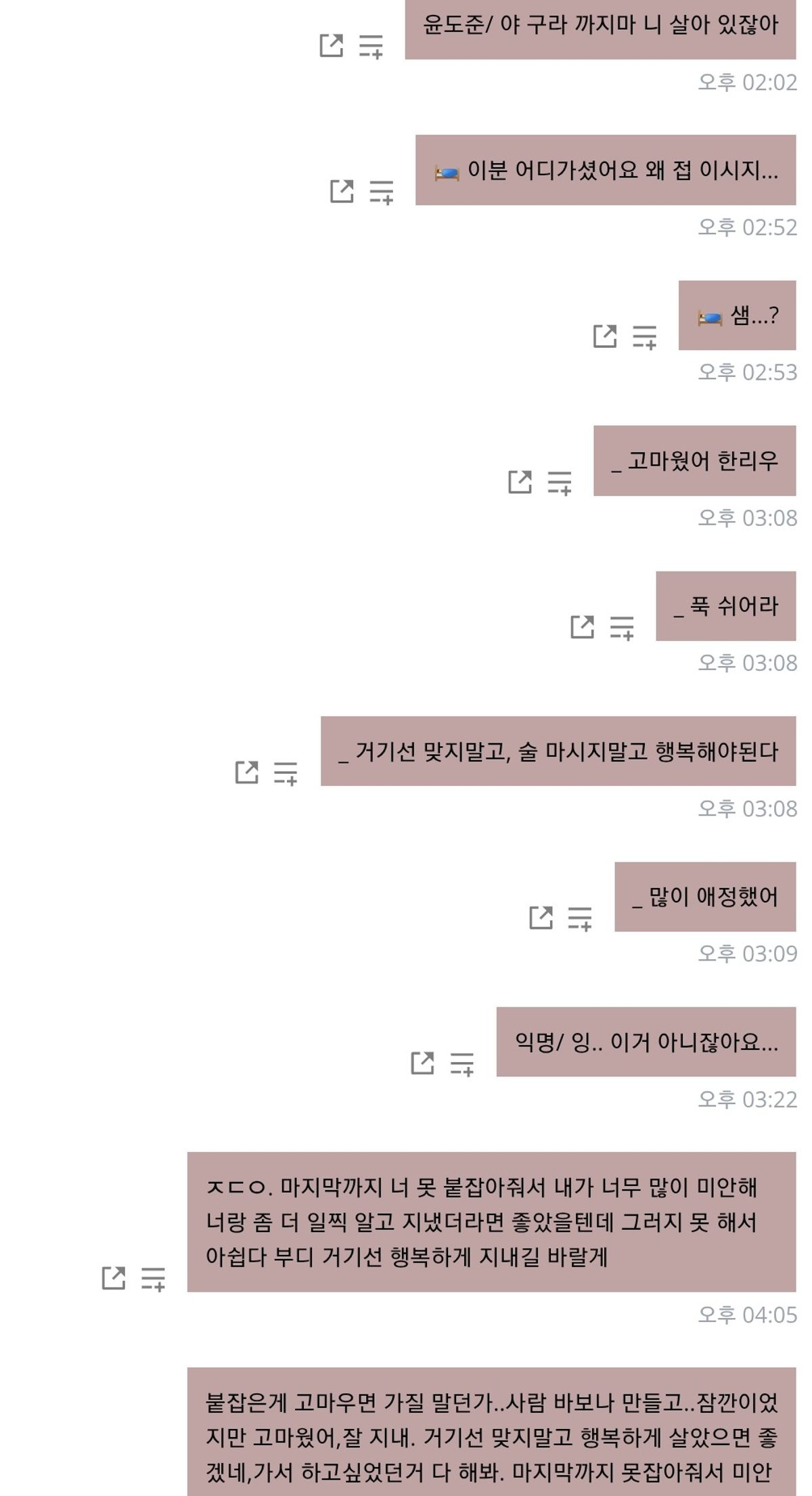Screen dimensions: 812x1496
Task: Add '이분 어디가셨어요' message to list
Action: tap(382, 192)
